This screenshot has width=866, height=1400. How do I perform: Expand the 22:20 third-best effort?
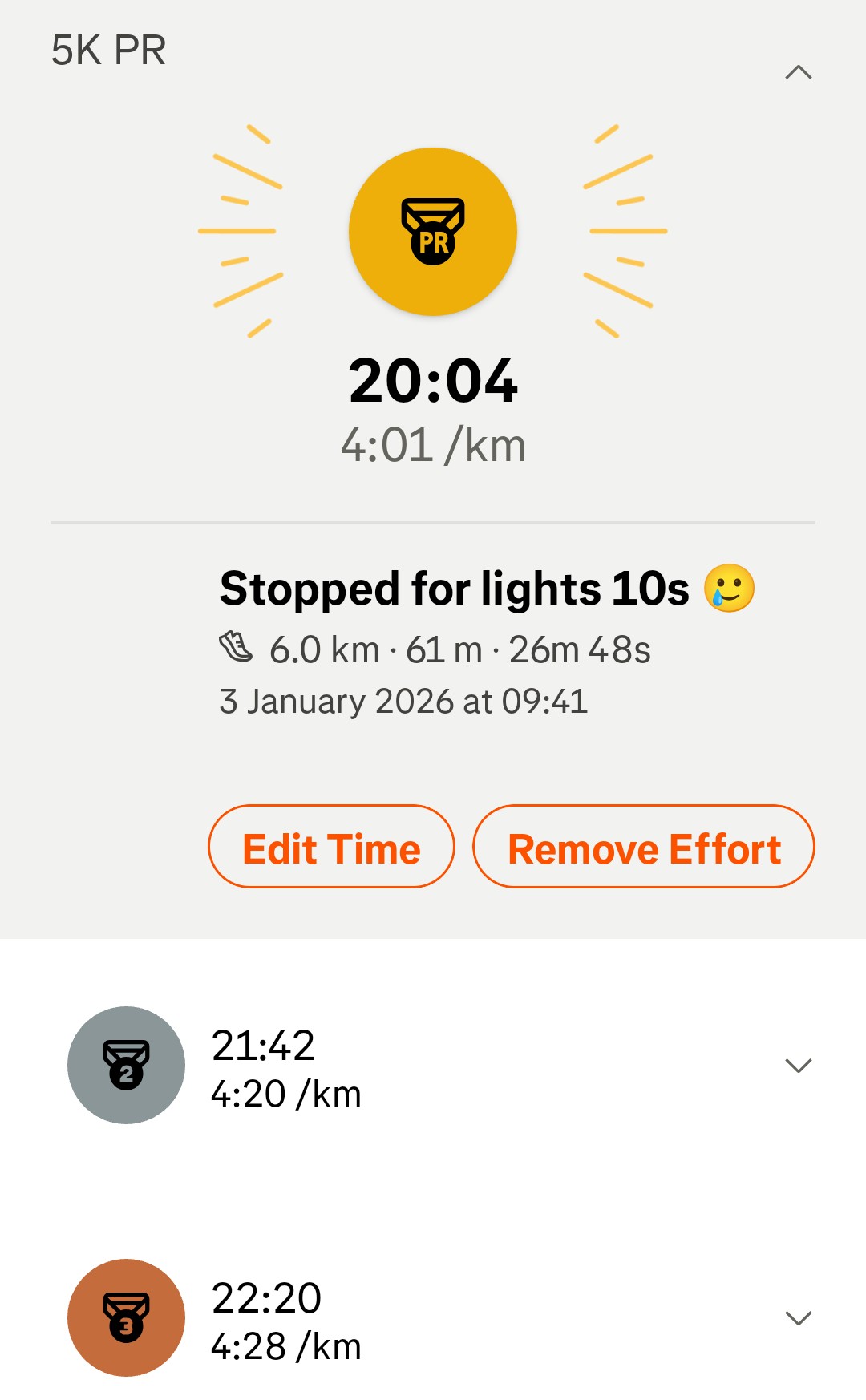tap(798, 1317)
